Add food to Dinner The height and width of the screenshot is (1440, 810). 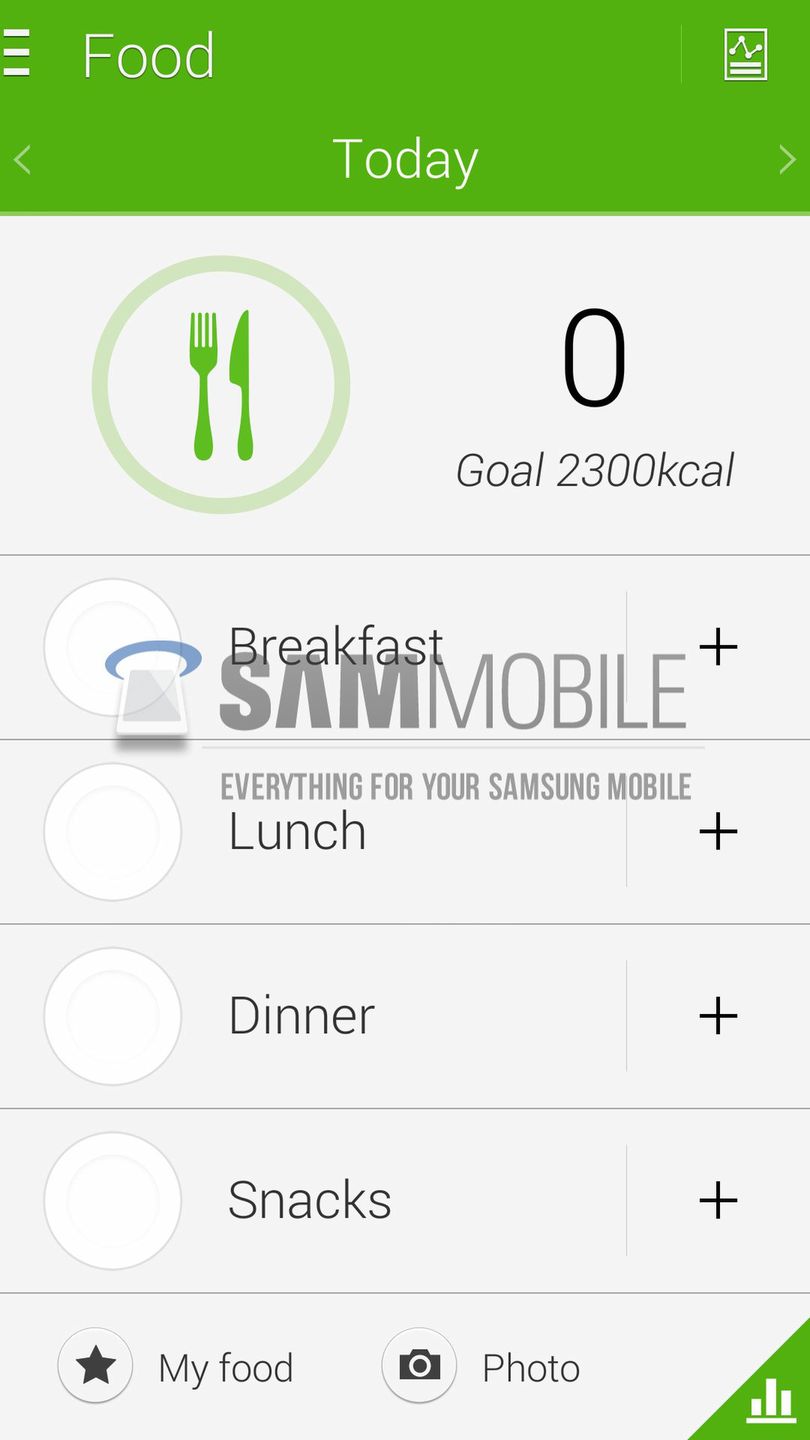718,1016
